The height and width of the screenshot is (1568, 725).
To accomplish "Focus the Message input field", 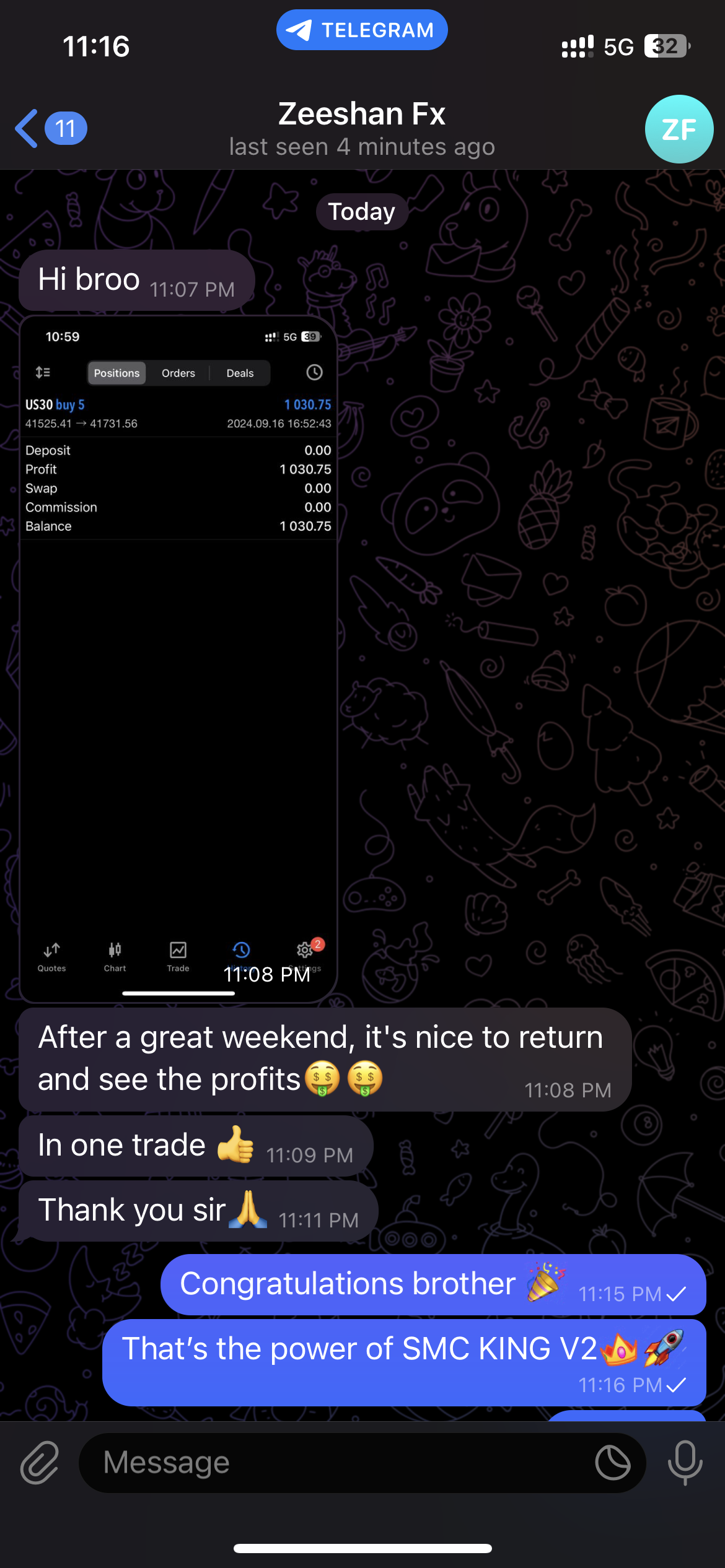I will (335, 1463).
